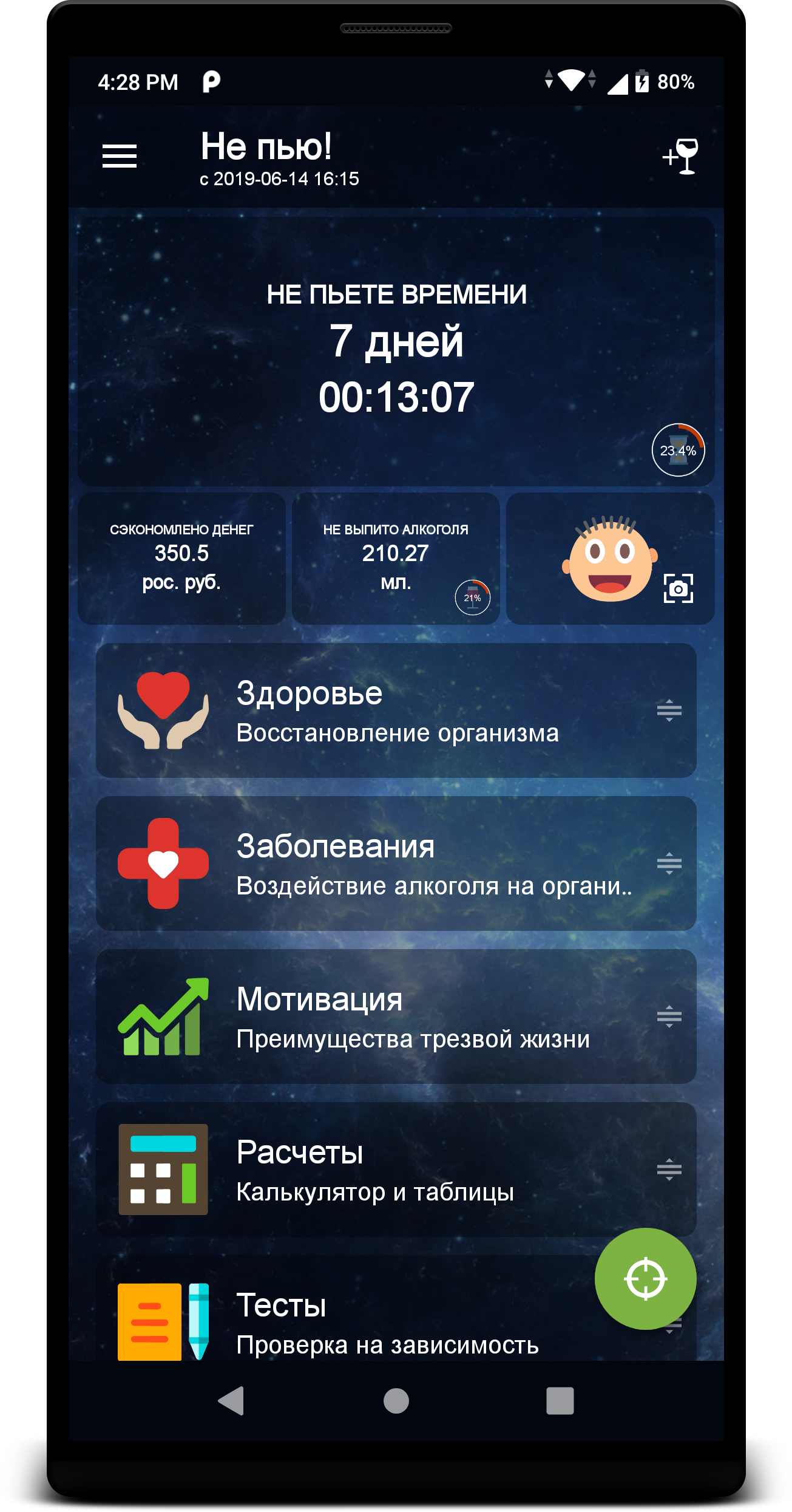
Task: Go back with the system back button
Action: pos(231,1401)
